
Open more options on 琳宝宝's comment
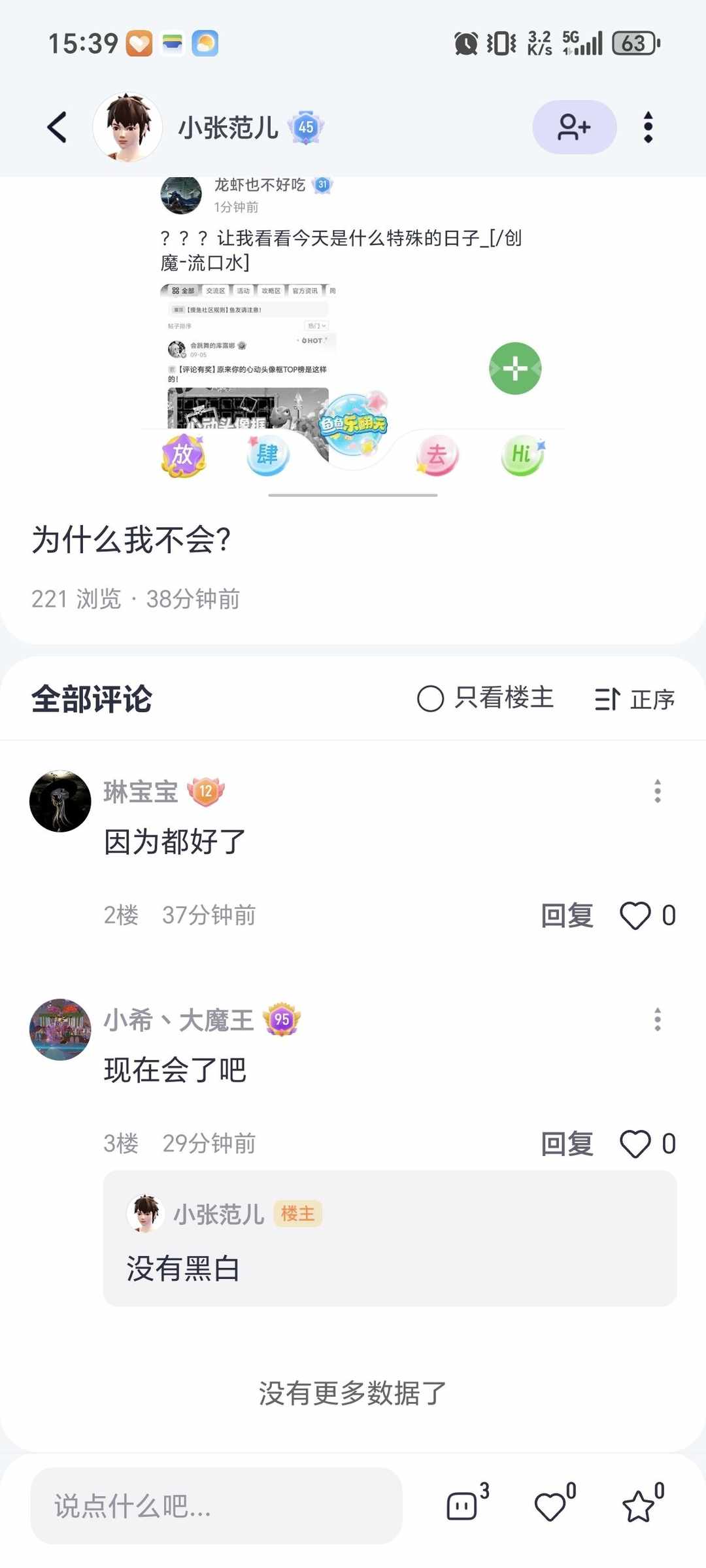(657, 791)
